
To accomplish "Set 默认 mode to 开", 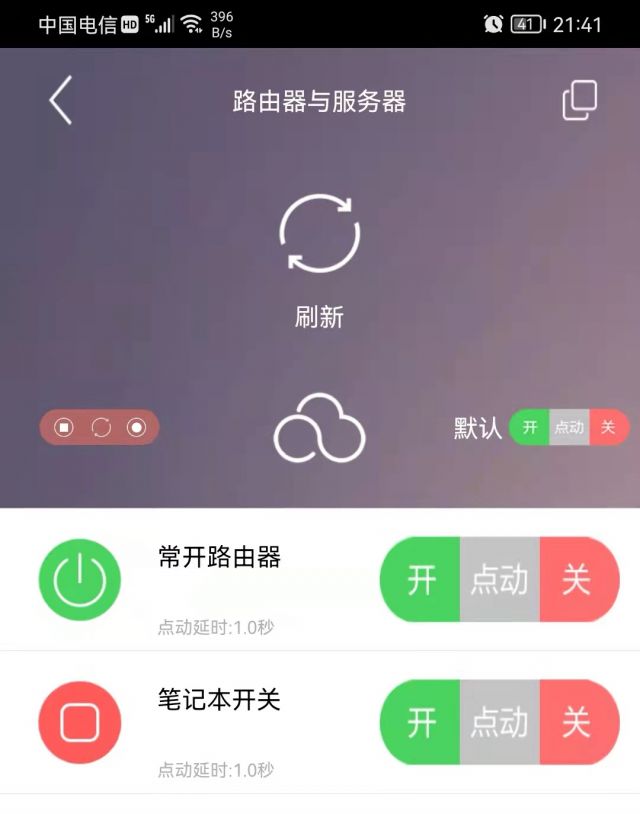I will point(530,428).
